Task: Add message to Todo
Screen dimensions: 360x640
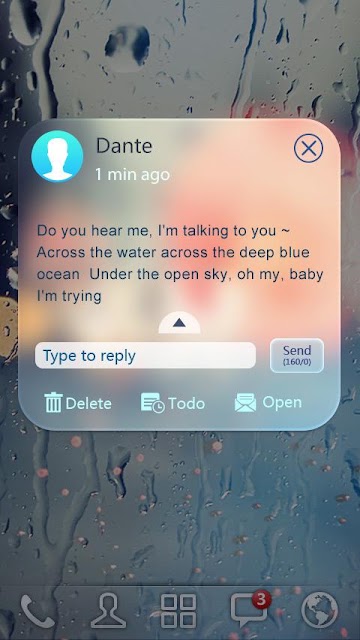Action: pyautogui.click(x=173, y=403)
